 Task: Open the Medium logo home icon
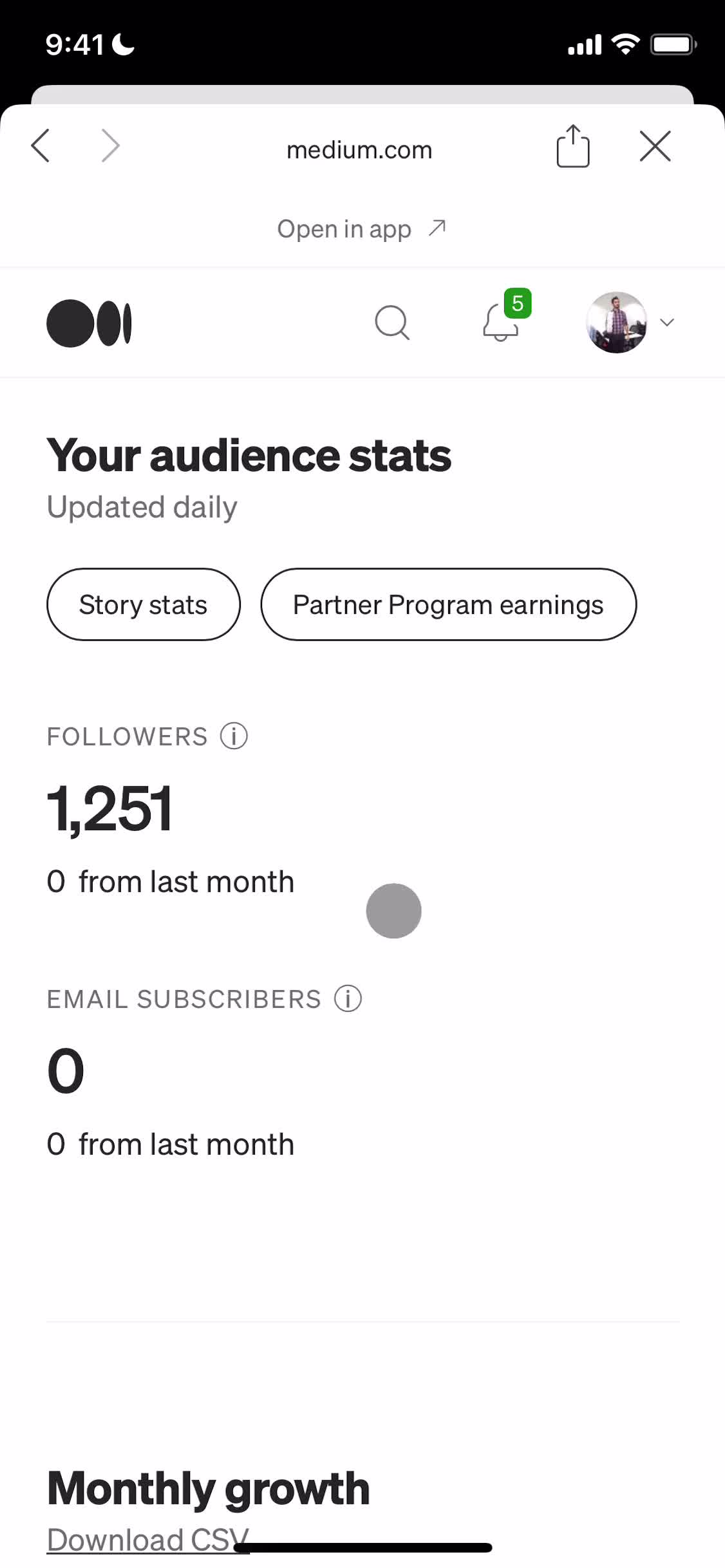[89, 322]
